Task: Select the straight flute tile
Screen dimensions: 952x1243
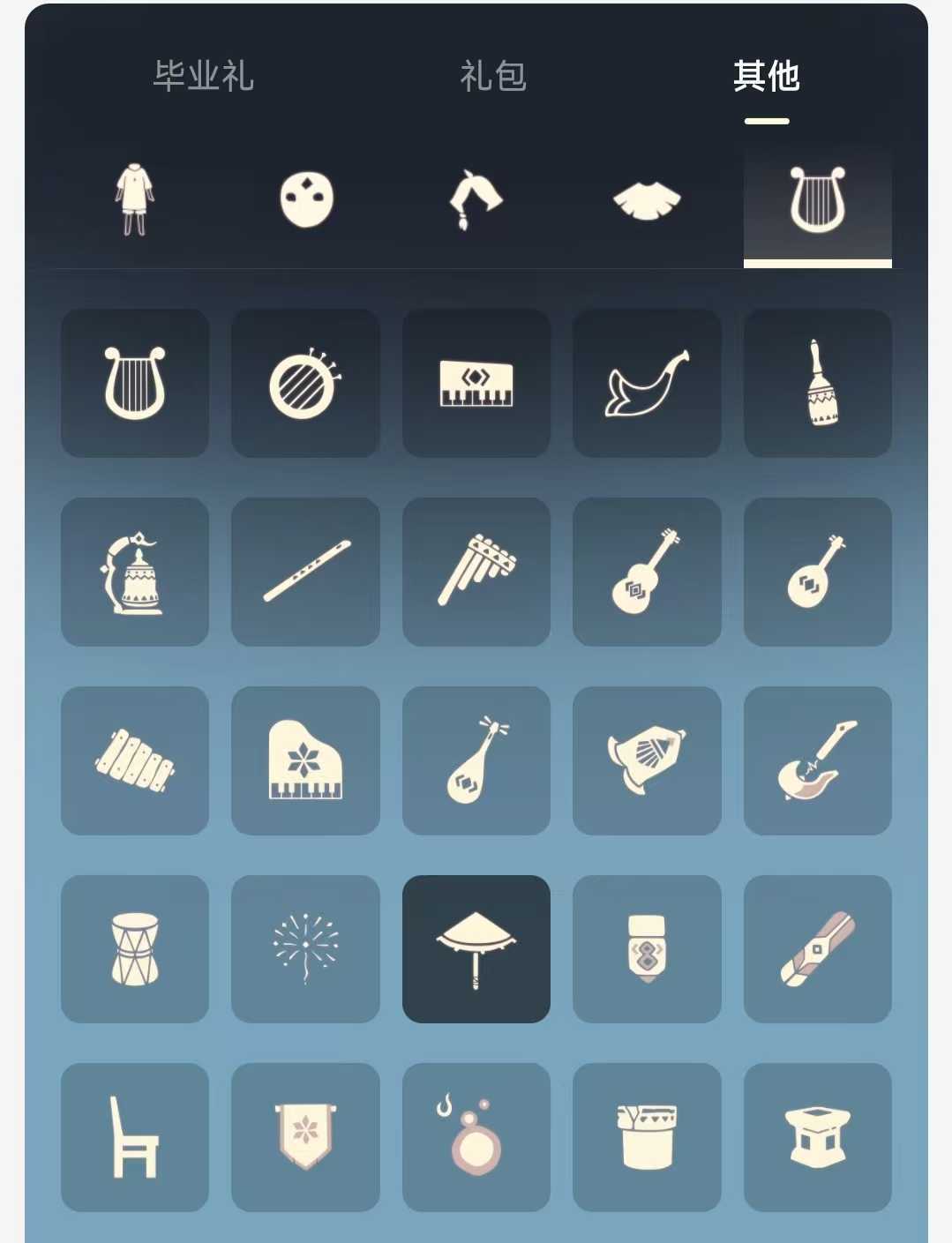Action: (305, 572)
